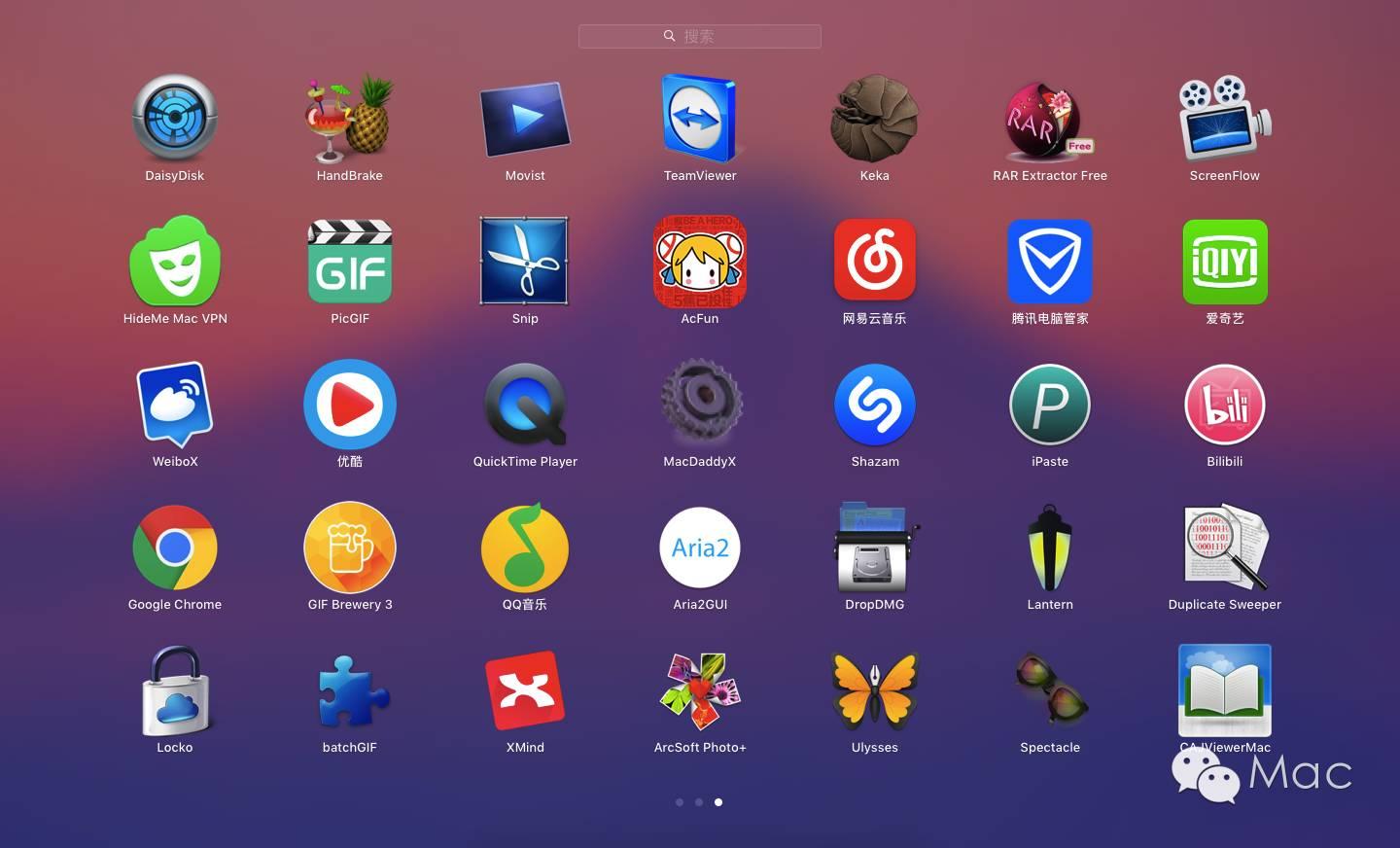This screenshot has width=1400, height=848.
Task: Launch Lantern
Action: pyautogui.click(x=1050, y=548)
